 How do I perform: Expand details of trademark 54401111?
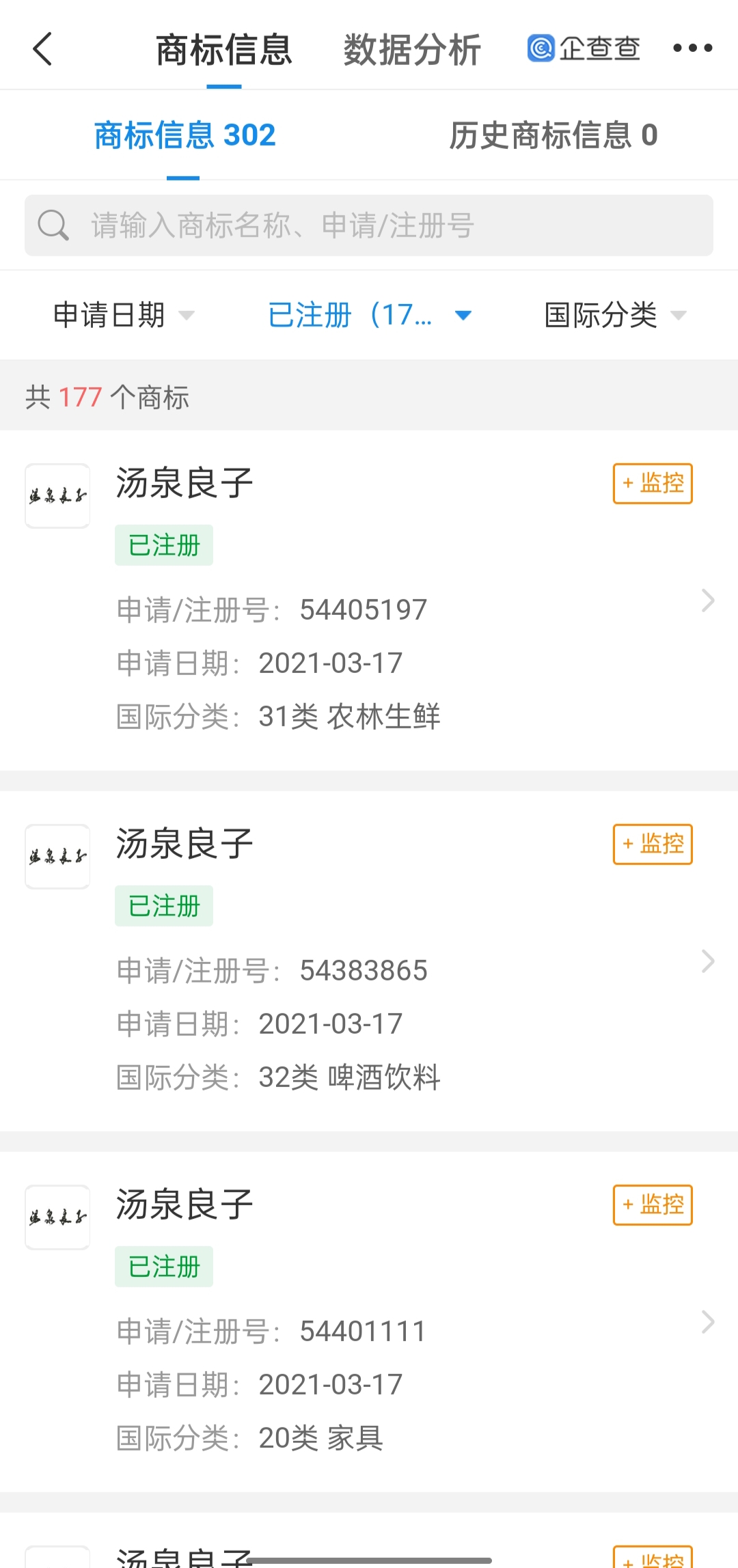coord(708,1321)
